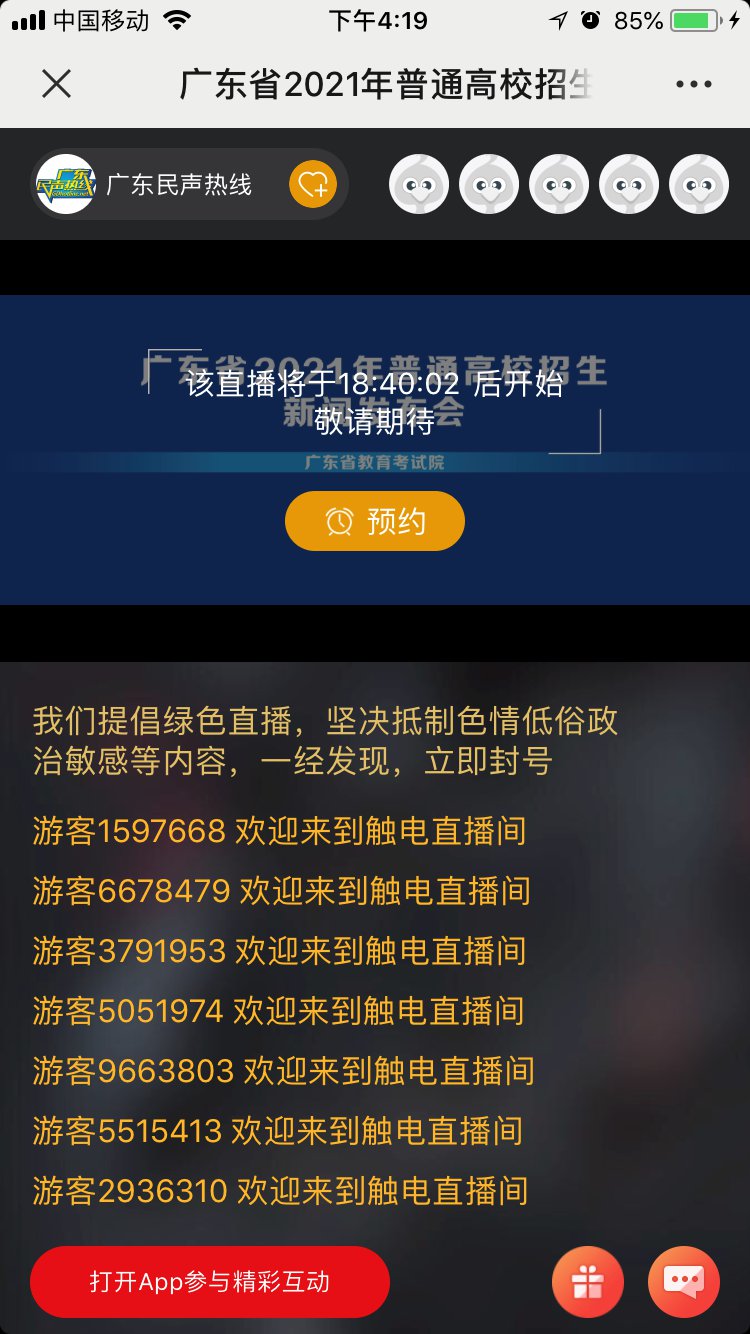
Task: Open the chat comment bubble icon
Action: point(684,1282)
